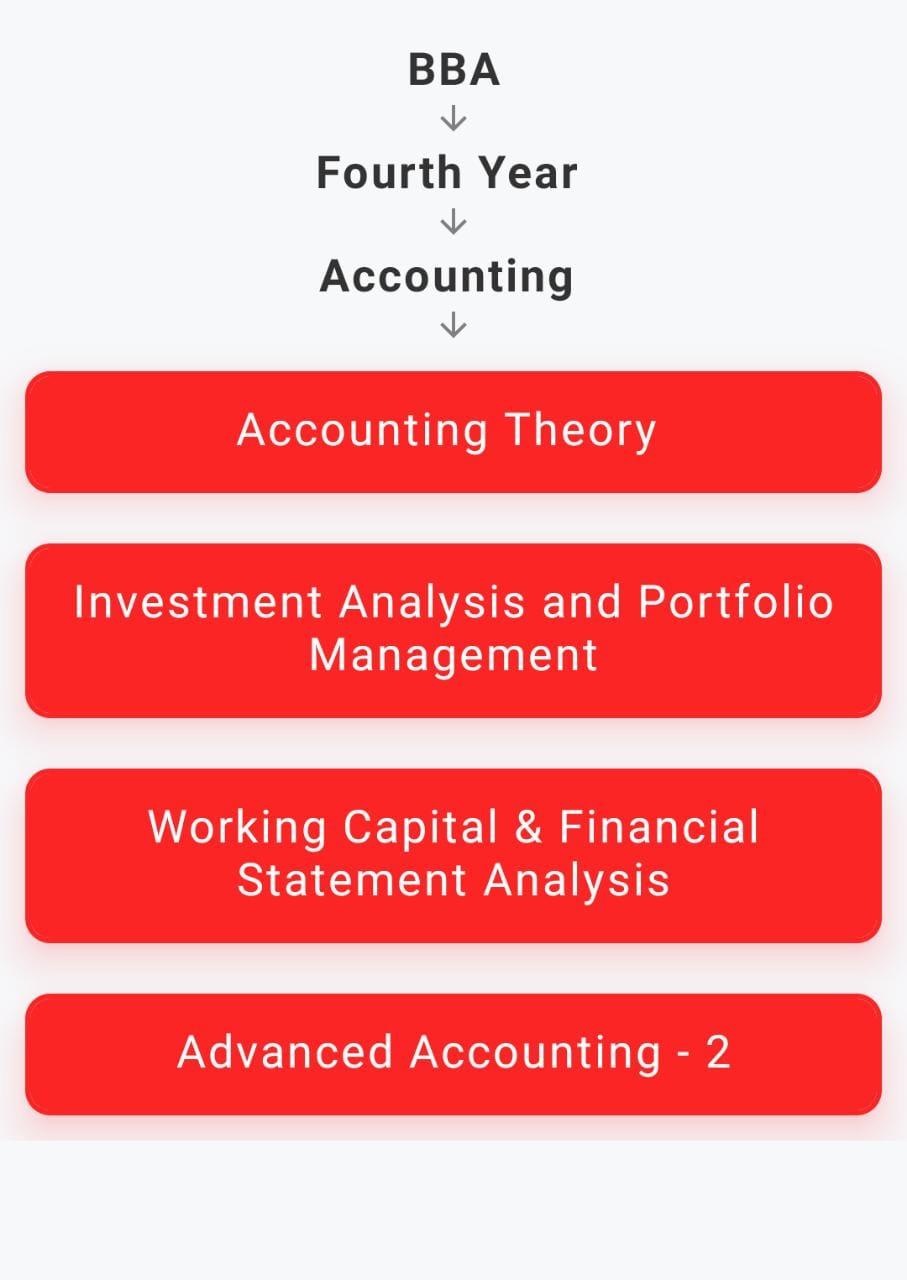Select Investment Analysis and Portfolio Management
Viewport: 907px width, 1280px height.
point(453,630)
